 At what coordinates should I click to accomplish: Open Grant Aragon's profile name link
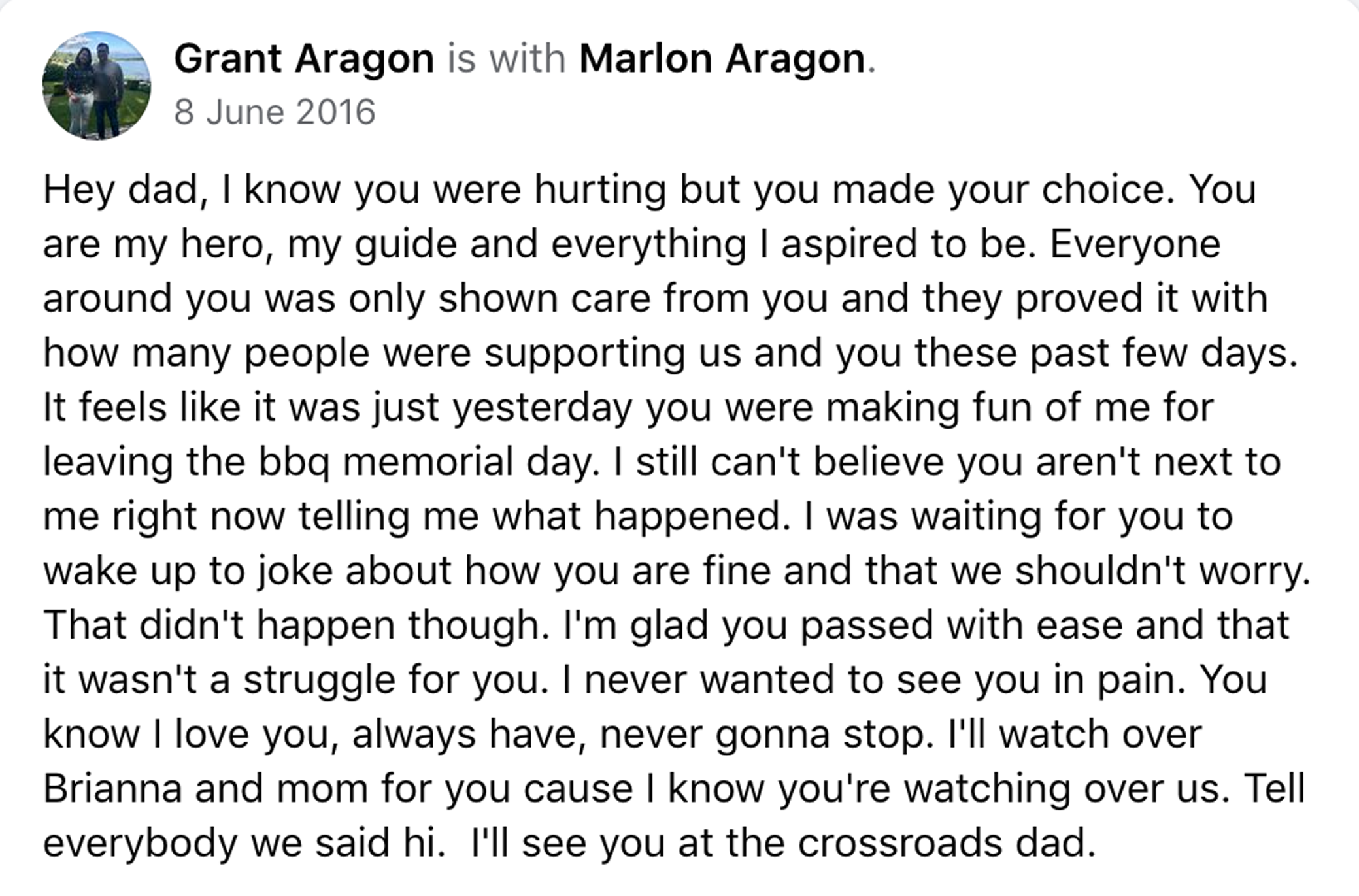[304, 59]
